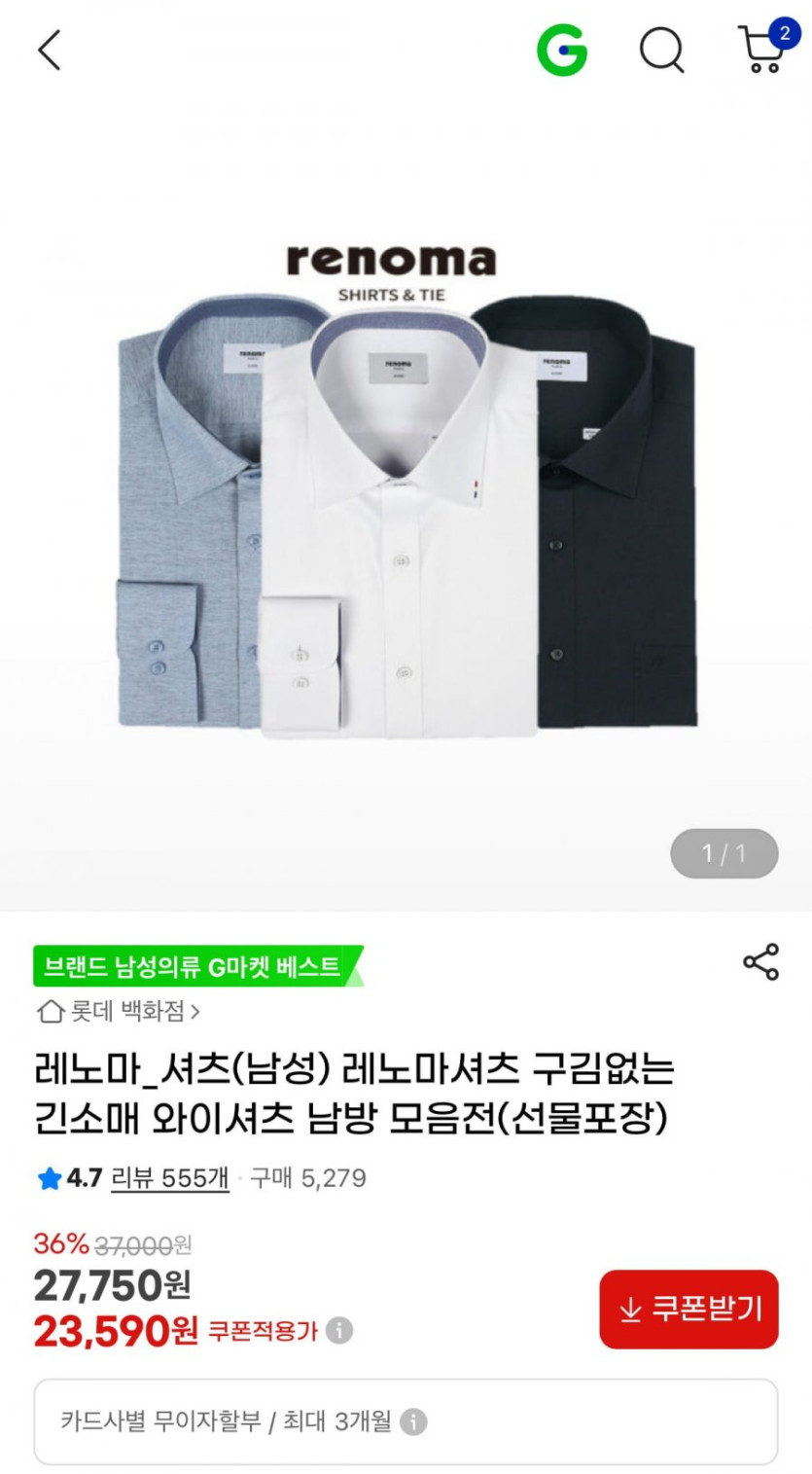Go back using the top-left arrow
Image resolution: width=812 pixels, height=1474 pixels.
[49, 50]
